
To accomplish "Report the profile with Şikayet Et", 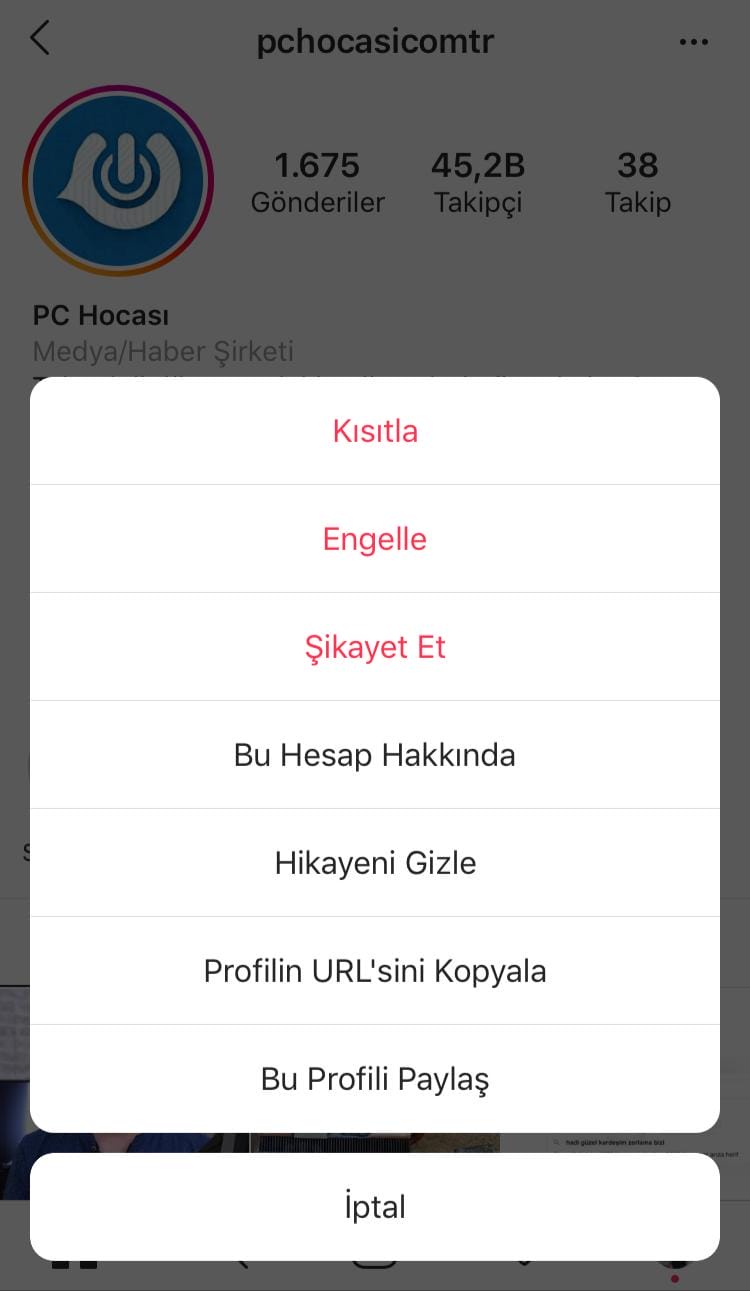I will pos(375,647).
